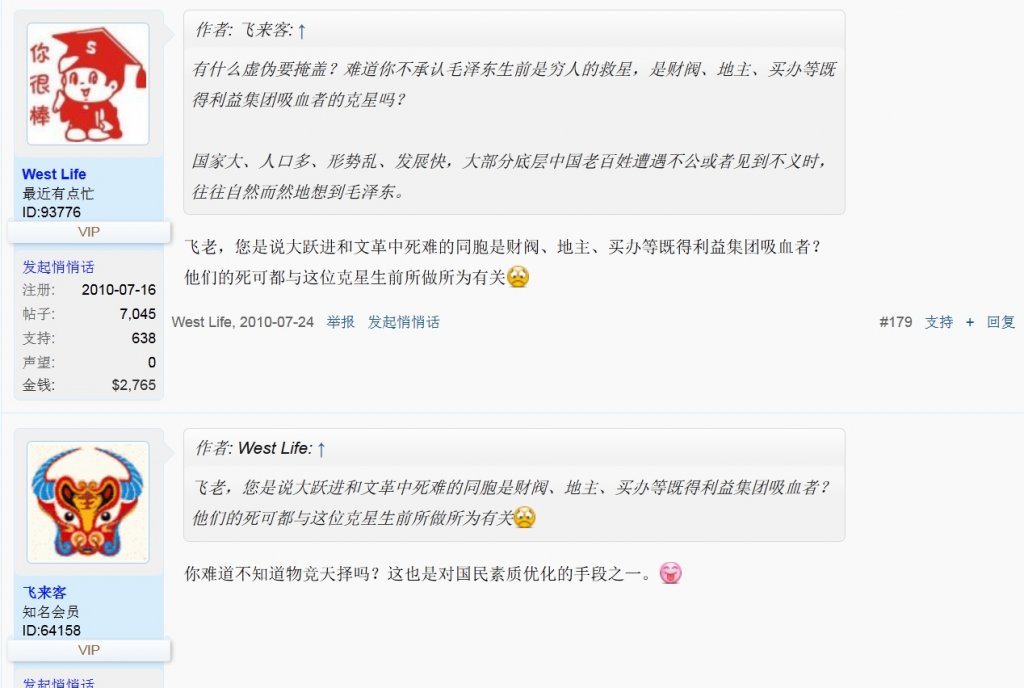Start a private chat with West Life in sidebar

tap(58, 267)
